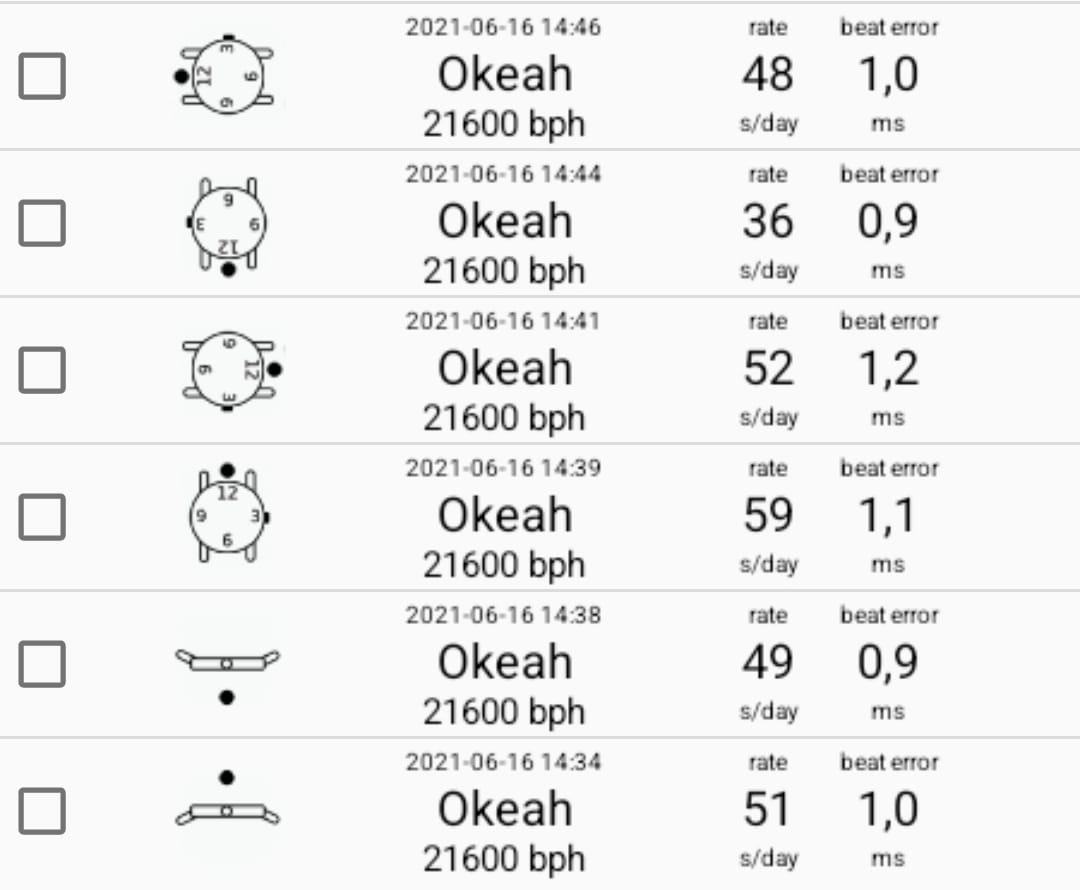The height and width of the screenshot is (890, 1080).
Task: Check the box for the 14:46 measurement
Action: (x=42, y=76)
